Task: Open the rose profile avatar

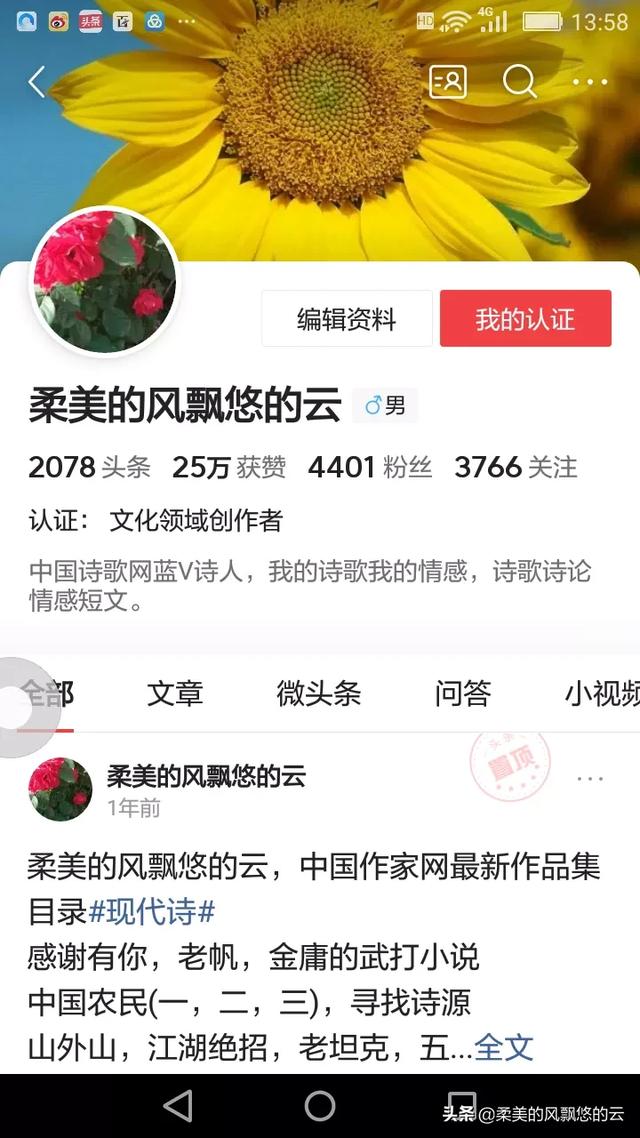Action: pos(105,282)
